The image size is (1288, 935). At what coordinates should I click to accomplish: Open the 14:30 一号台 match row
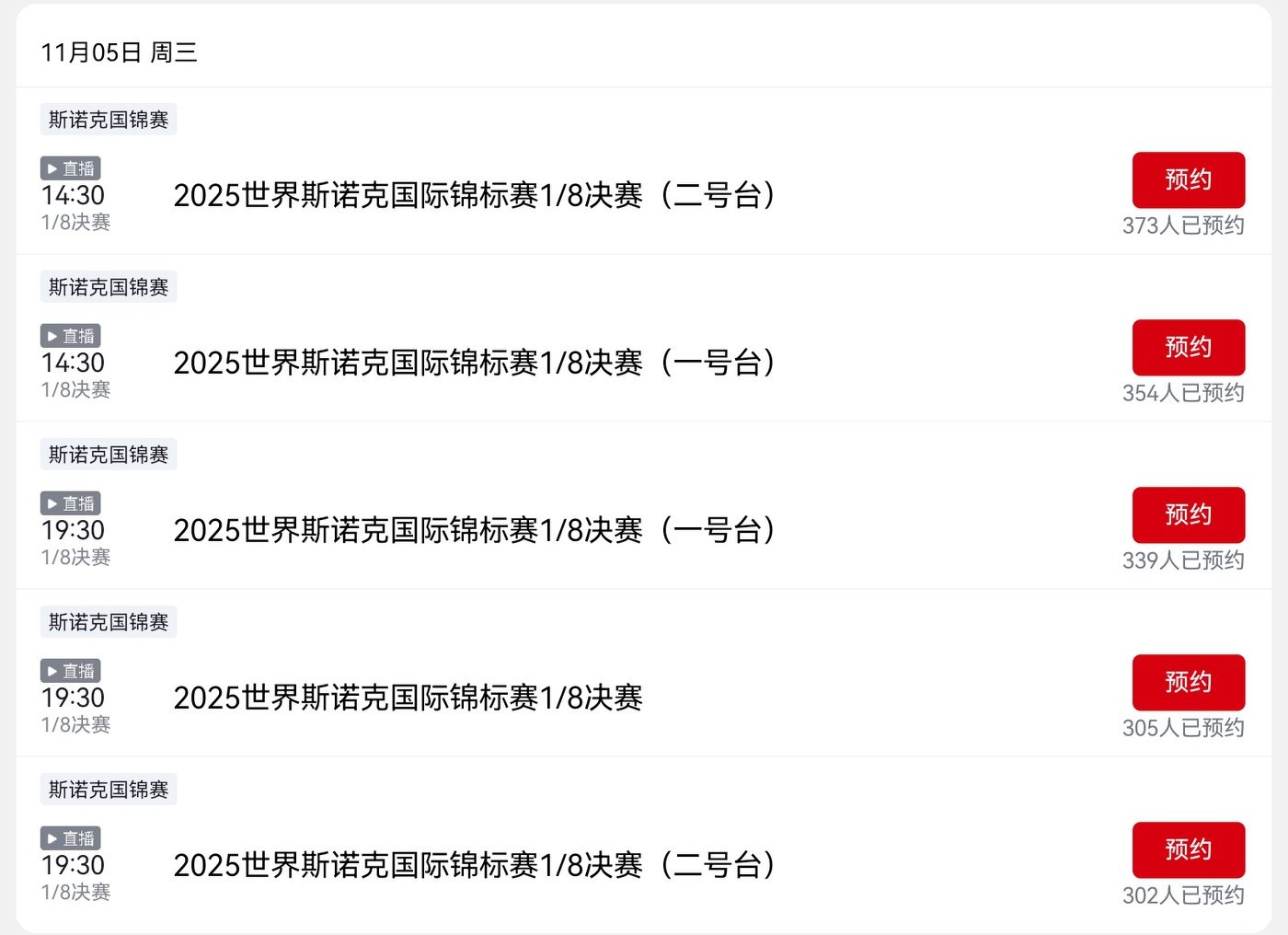coord(474,363)
